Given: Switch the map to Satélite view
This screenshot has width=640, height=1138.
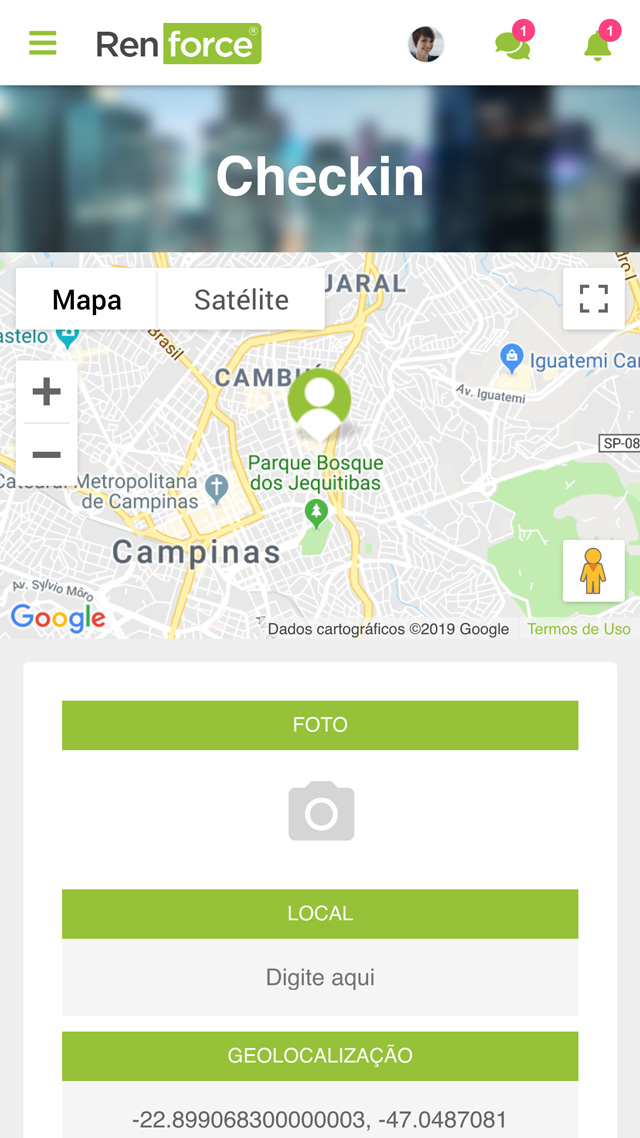Looking at the screenshot, I should coord(241,299).
